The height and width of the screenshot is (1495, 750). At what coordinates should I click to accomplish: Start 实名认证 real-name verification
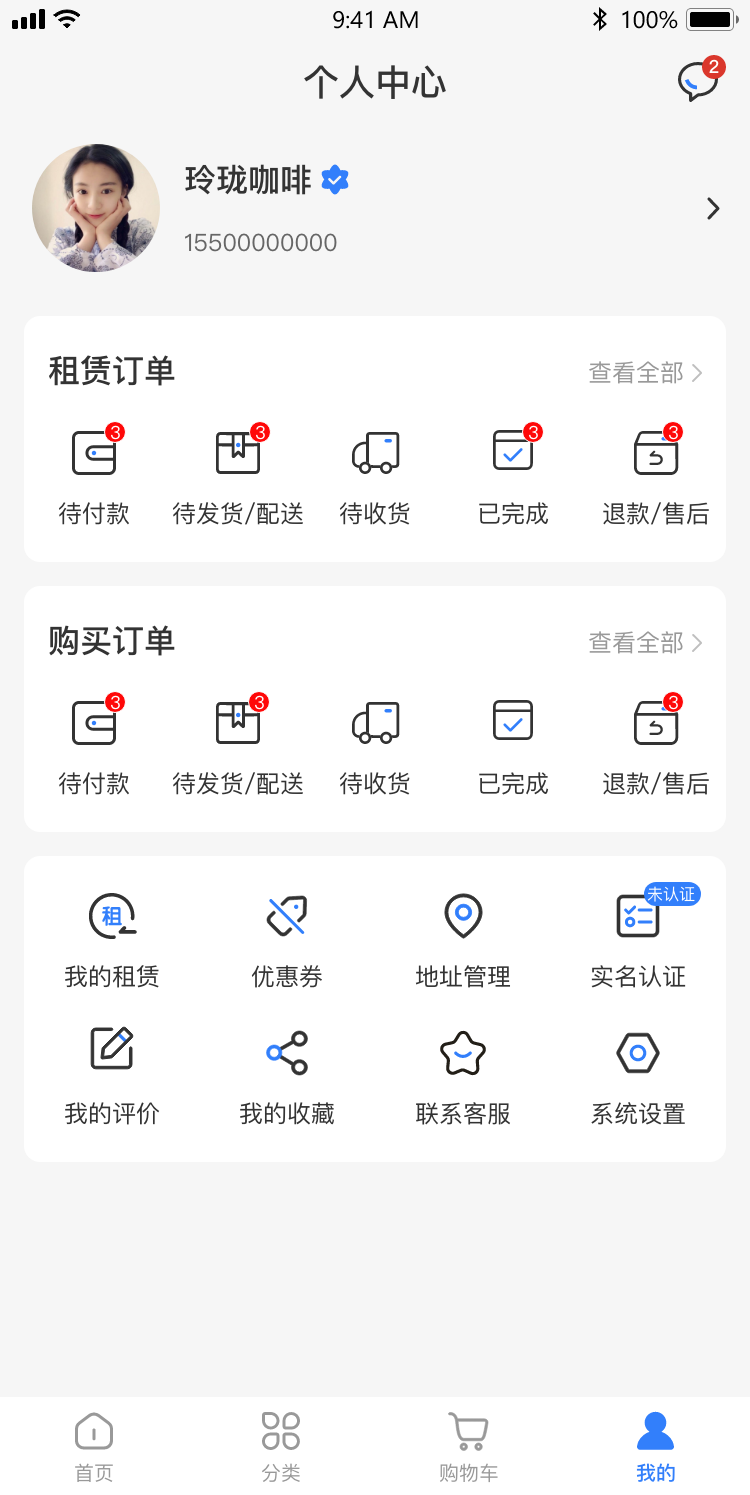coord(638,939)
